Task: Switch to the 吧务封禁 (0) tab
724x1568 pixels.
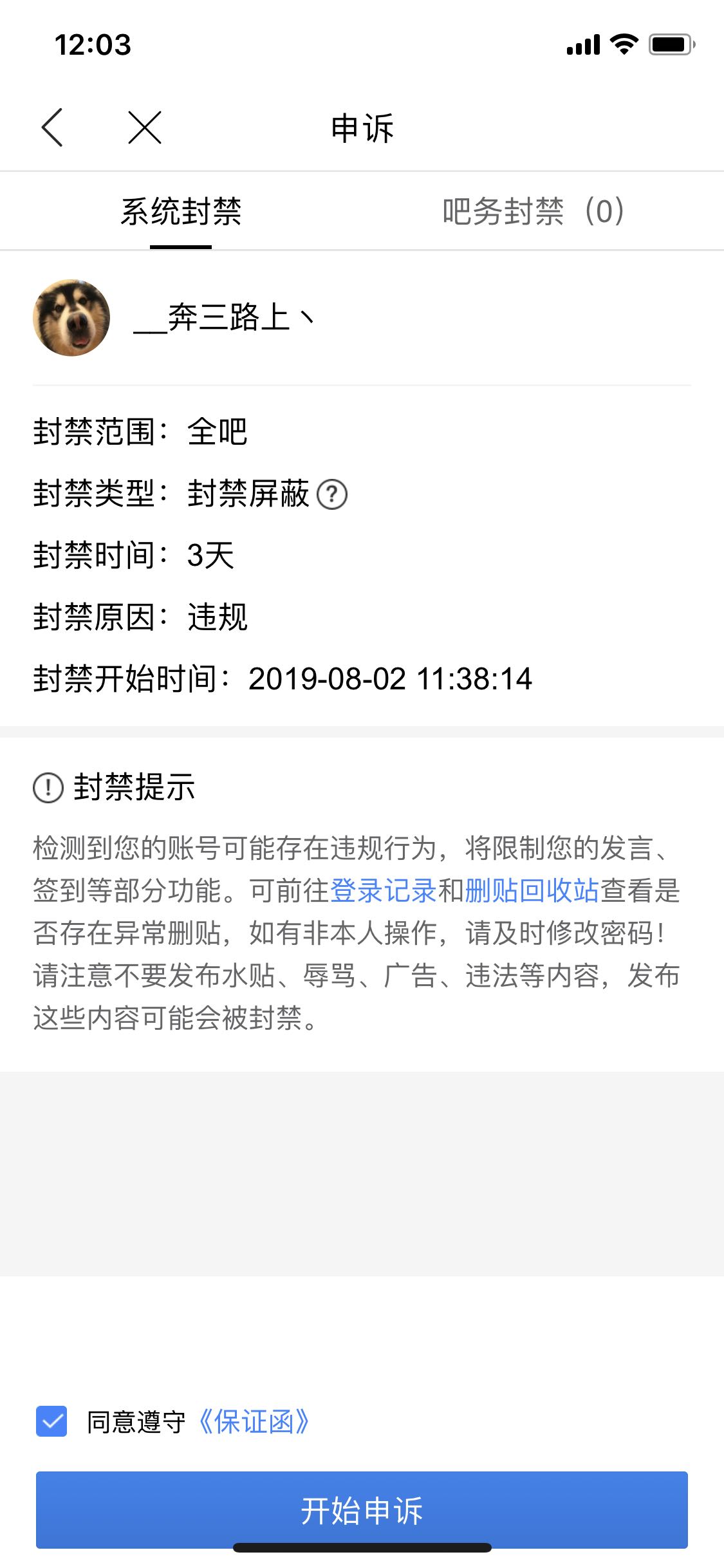Action: (x=534, y=212)
